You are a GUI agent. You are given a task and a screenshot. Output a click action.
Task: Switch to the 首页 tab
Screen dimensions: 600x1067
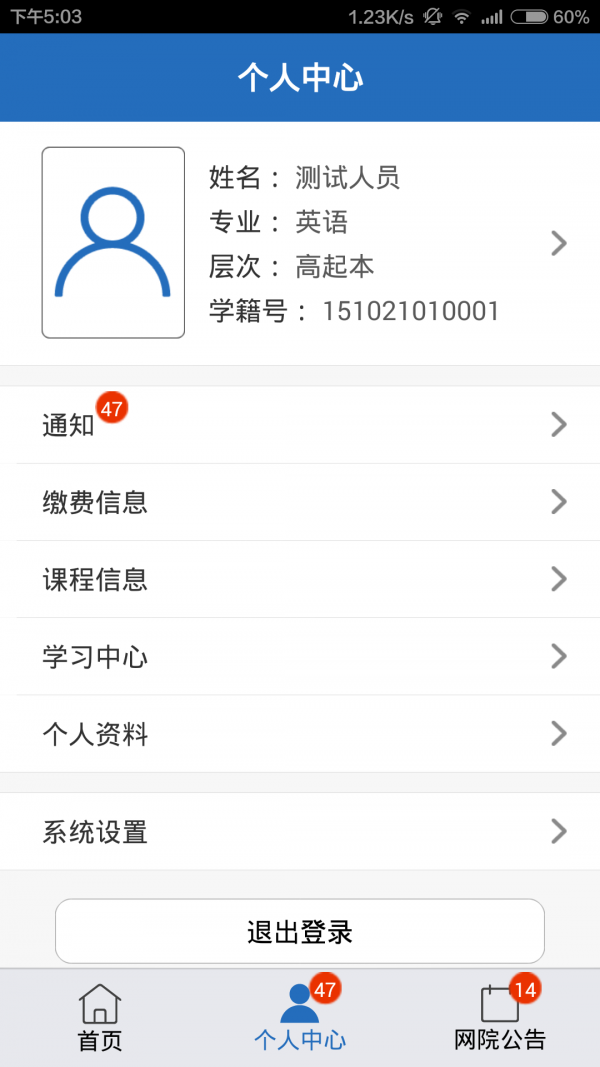tap(100, 1018)
